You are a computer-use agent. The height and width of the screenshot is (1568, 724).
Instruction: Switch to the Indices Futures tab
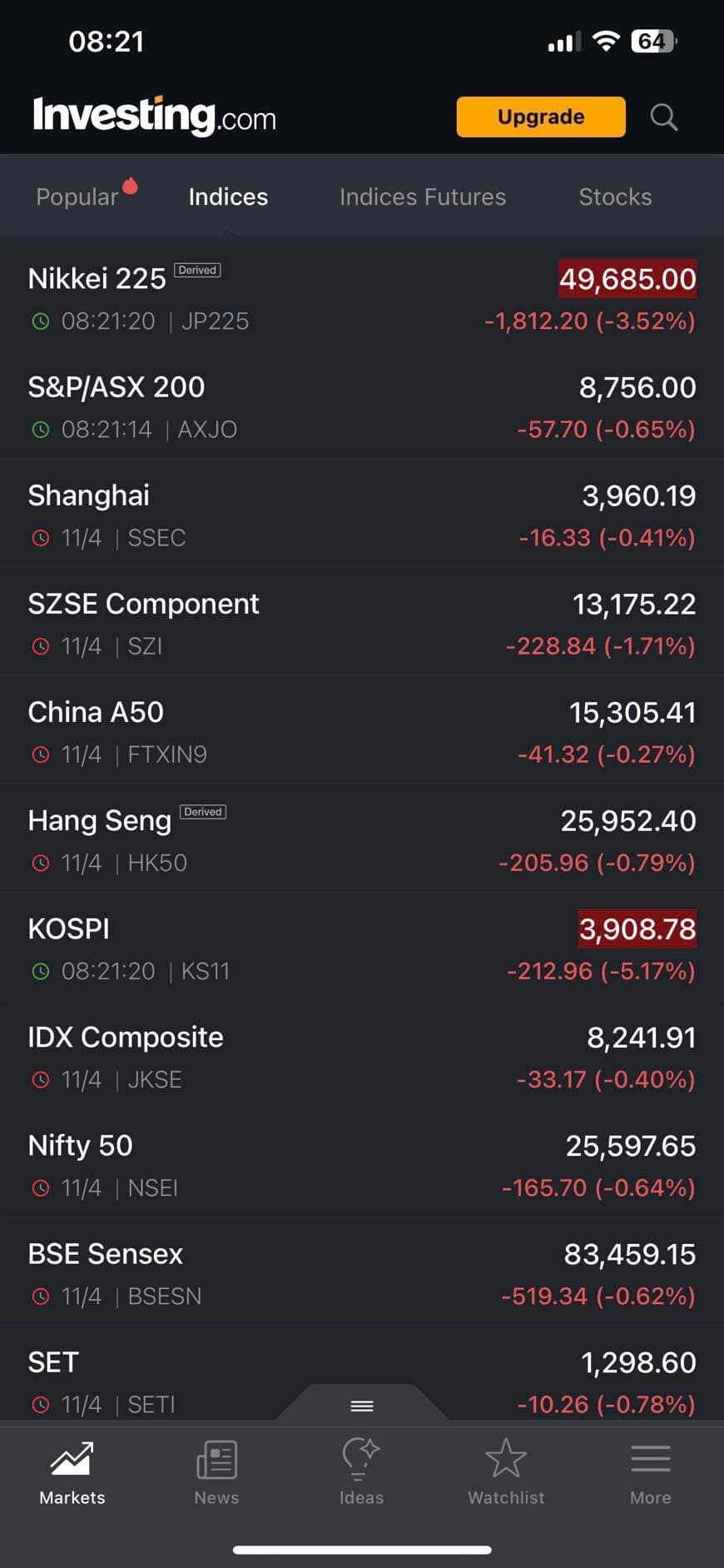[422, 197]
